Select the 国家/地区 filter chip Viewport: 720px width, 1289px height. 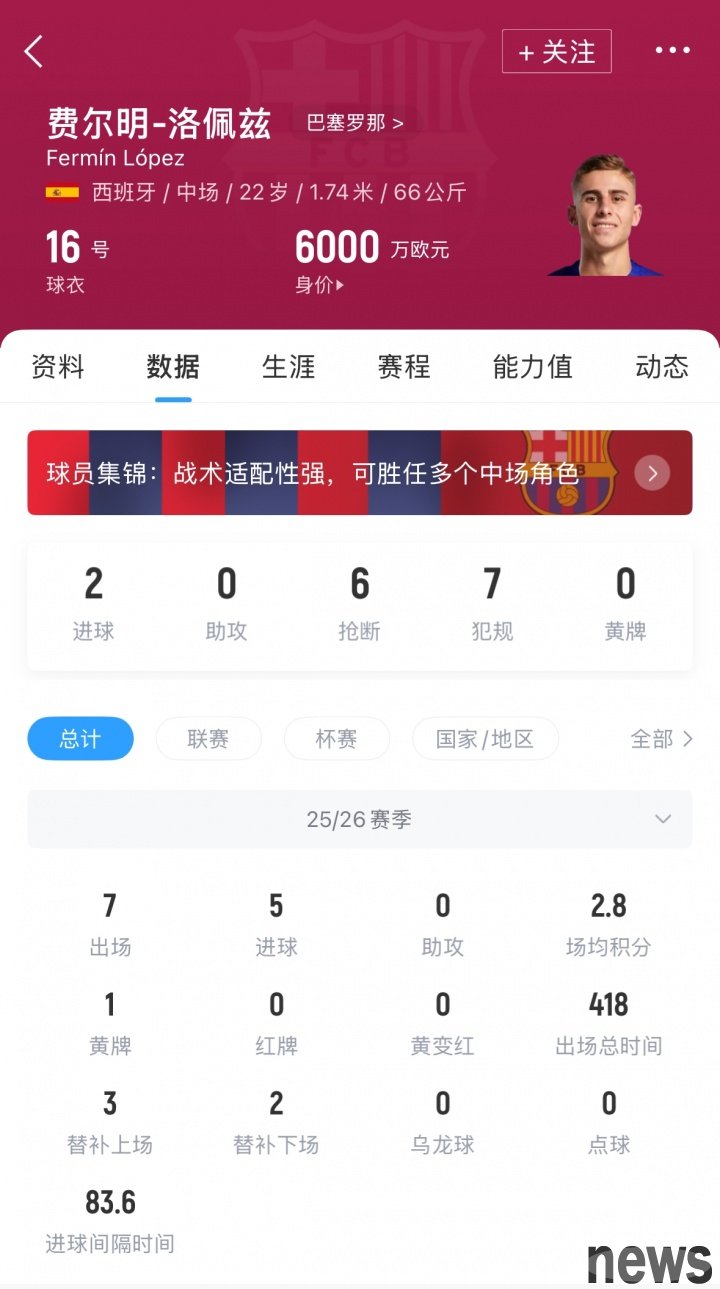click(485, 739)
